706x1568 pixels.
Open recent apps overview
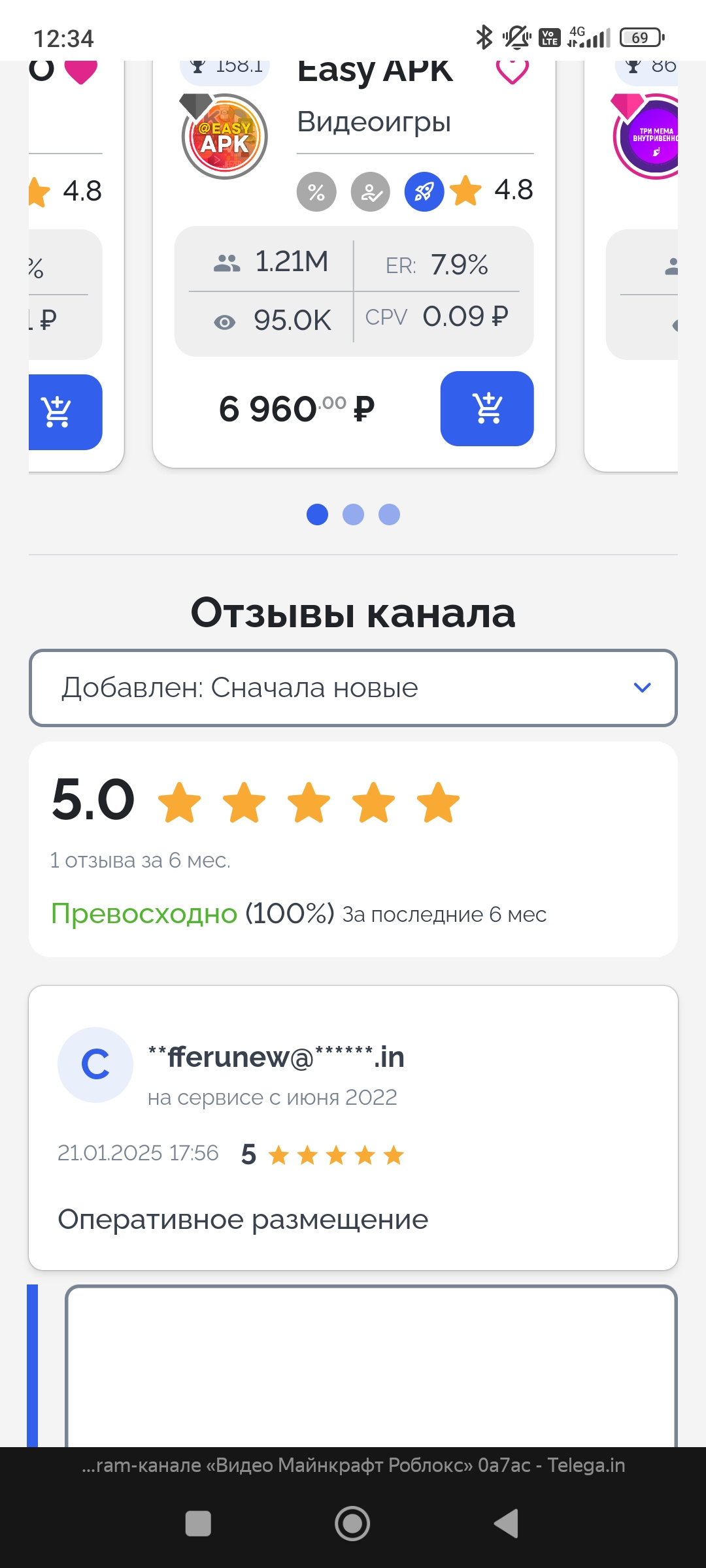click(x=198, y=1524)
